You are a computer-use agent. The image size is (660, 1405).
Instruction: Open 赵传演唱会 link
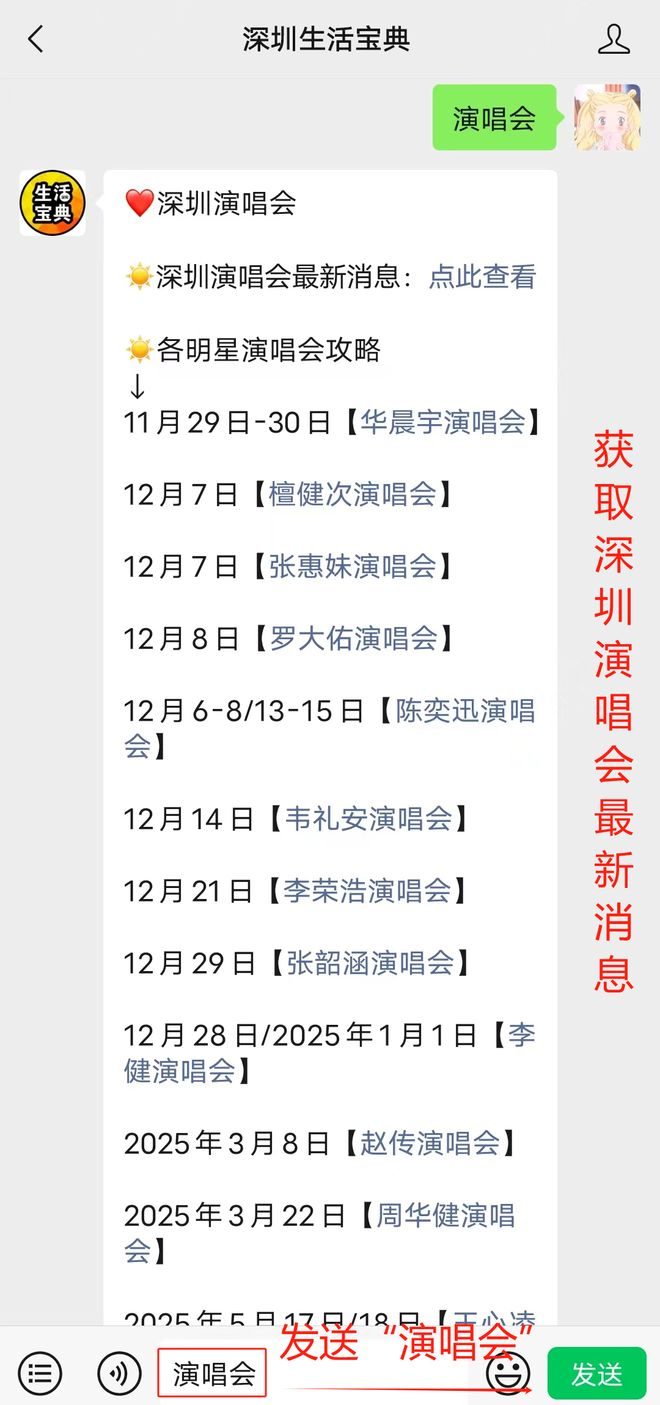430,1143
